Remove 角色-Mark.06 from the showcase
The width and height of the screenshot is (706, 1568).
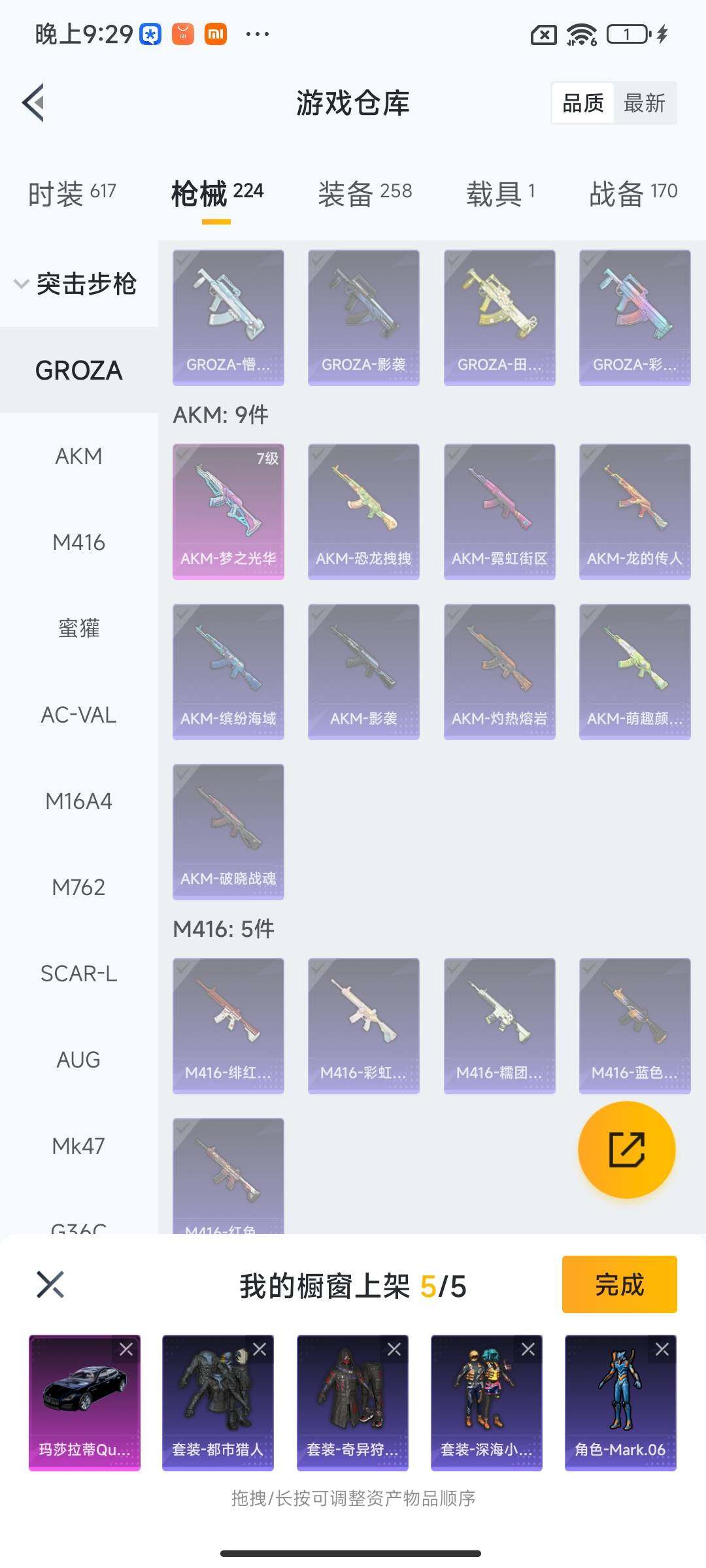662,1349
